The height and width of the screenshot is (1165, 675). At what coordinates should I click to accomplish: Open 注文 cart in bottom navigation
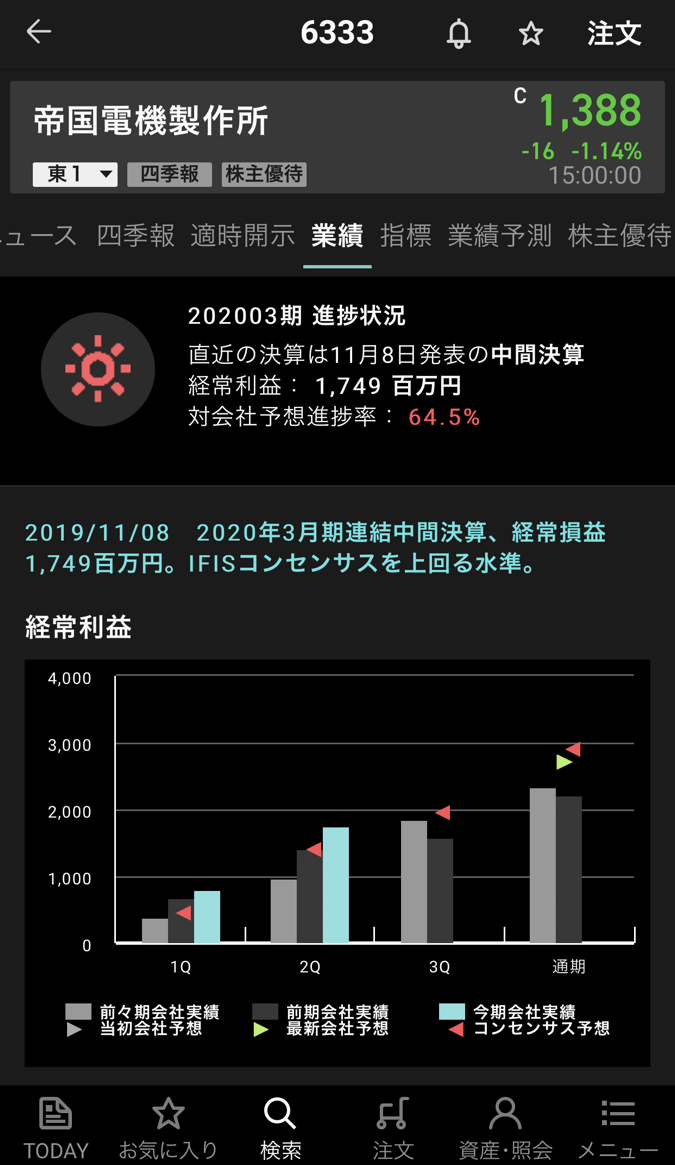393,1127
